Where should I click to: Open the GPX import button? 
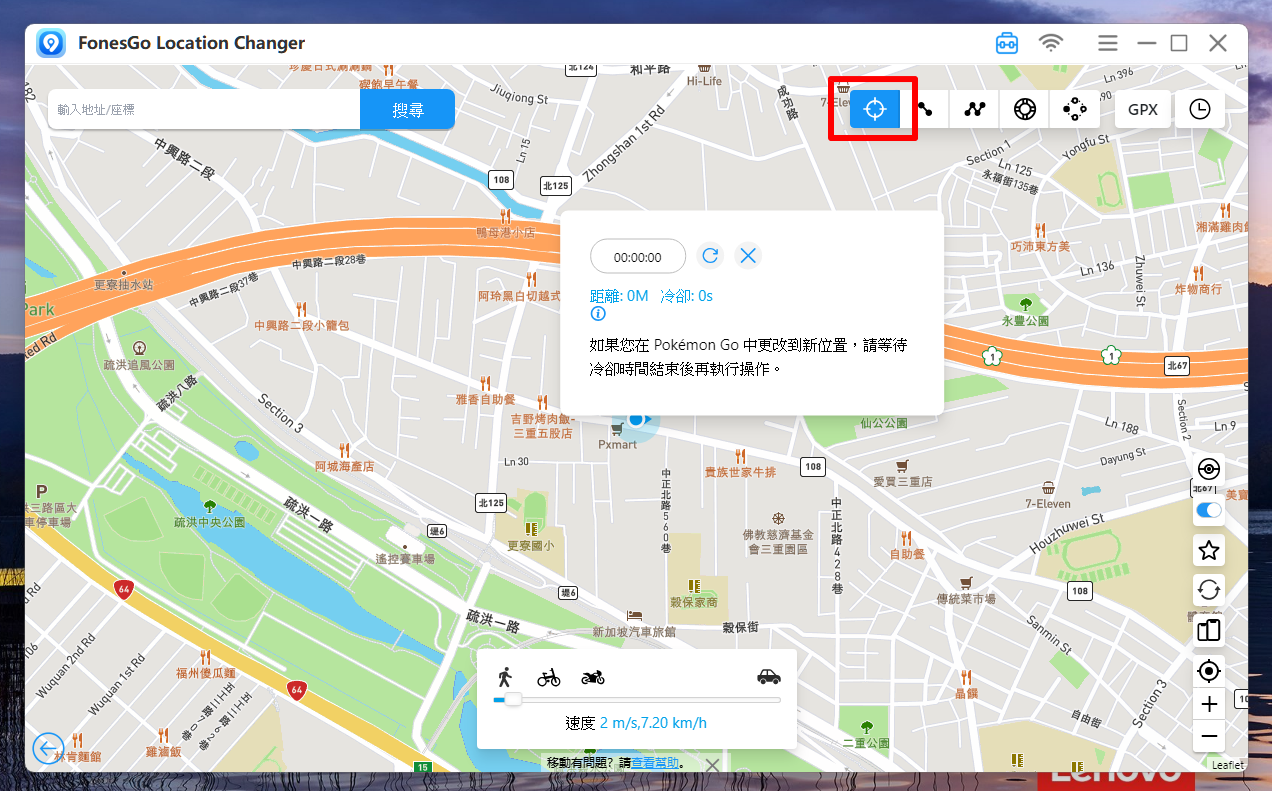coord(1142,109)
